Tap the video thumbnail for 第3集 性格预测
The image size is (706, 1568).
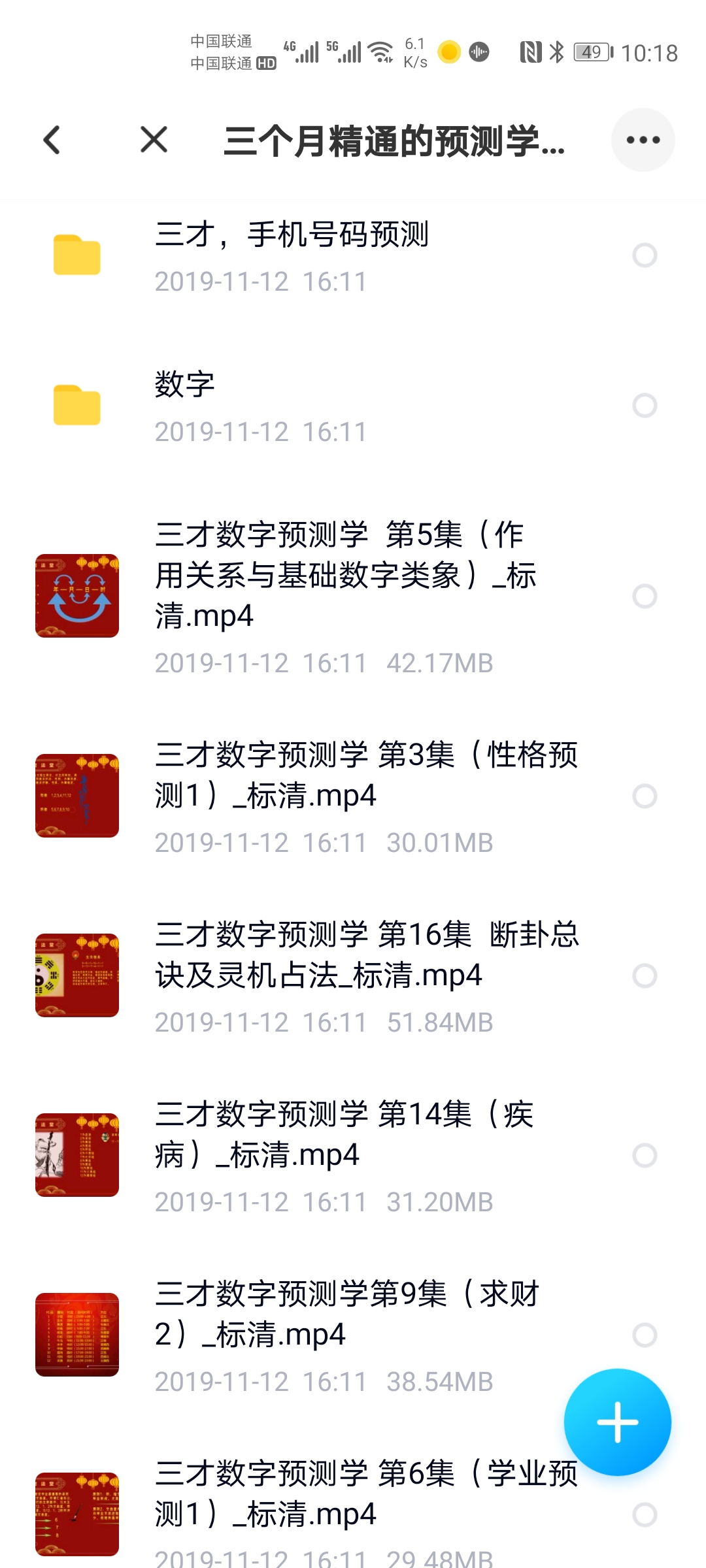click(76, 796)
